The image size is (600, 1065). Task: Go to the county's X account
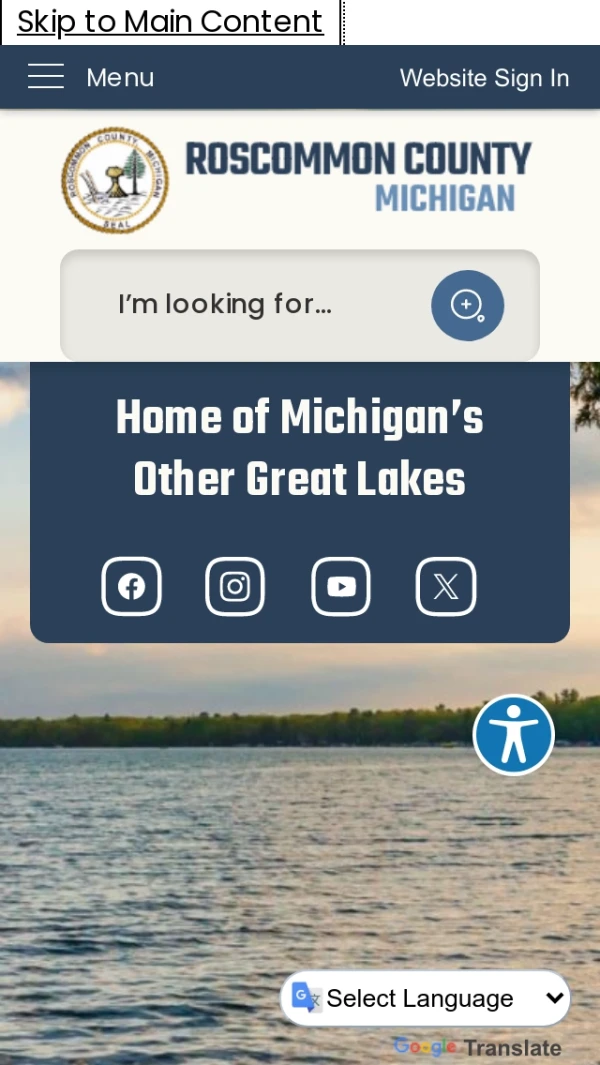446,586
